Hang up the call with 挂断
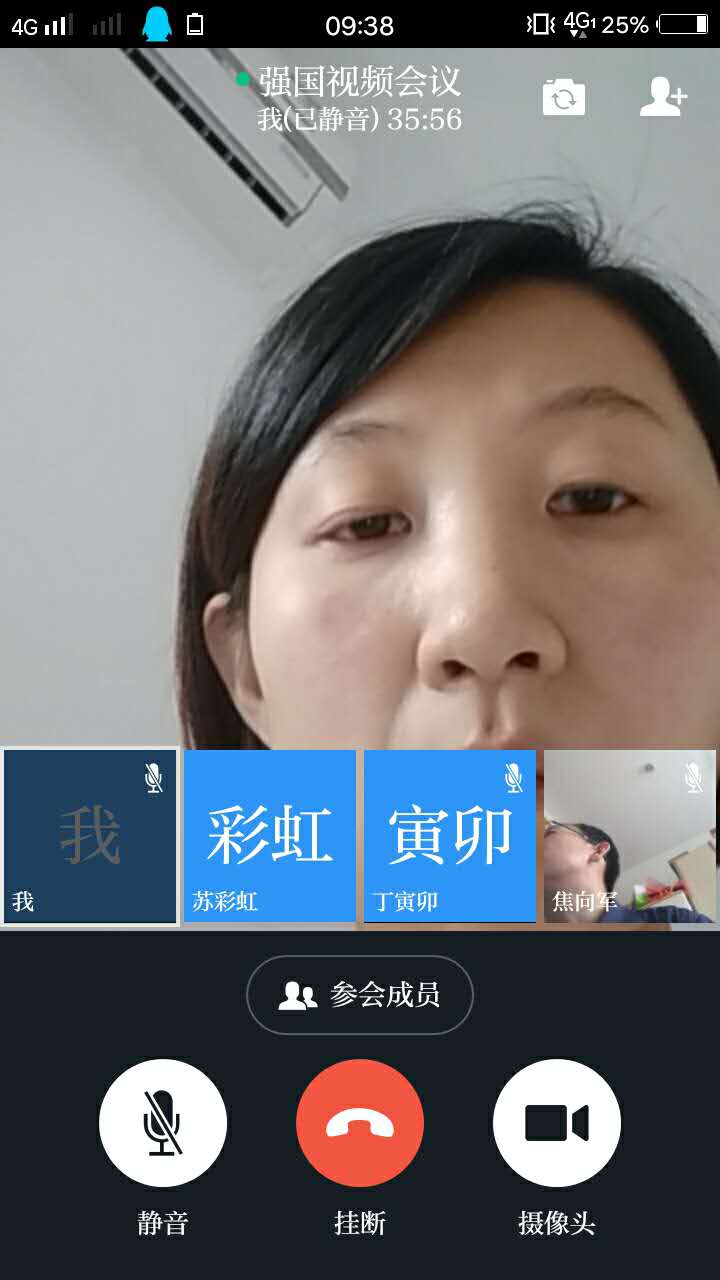 point(360,1123)
